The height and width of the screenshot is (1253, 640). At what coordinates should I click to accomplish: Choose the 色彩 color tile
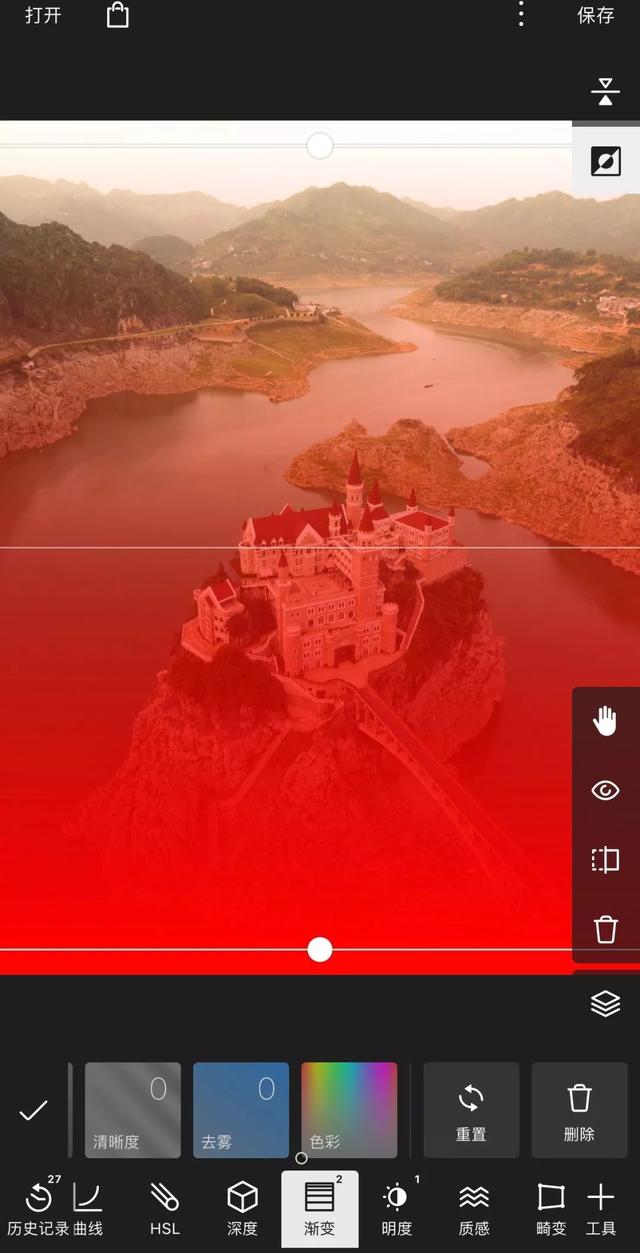point(349,1110)
